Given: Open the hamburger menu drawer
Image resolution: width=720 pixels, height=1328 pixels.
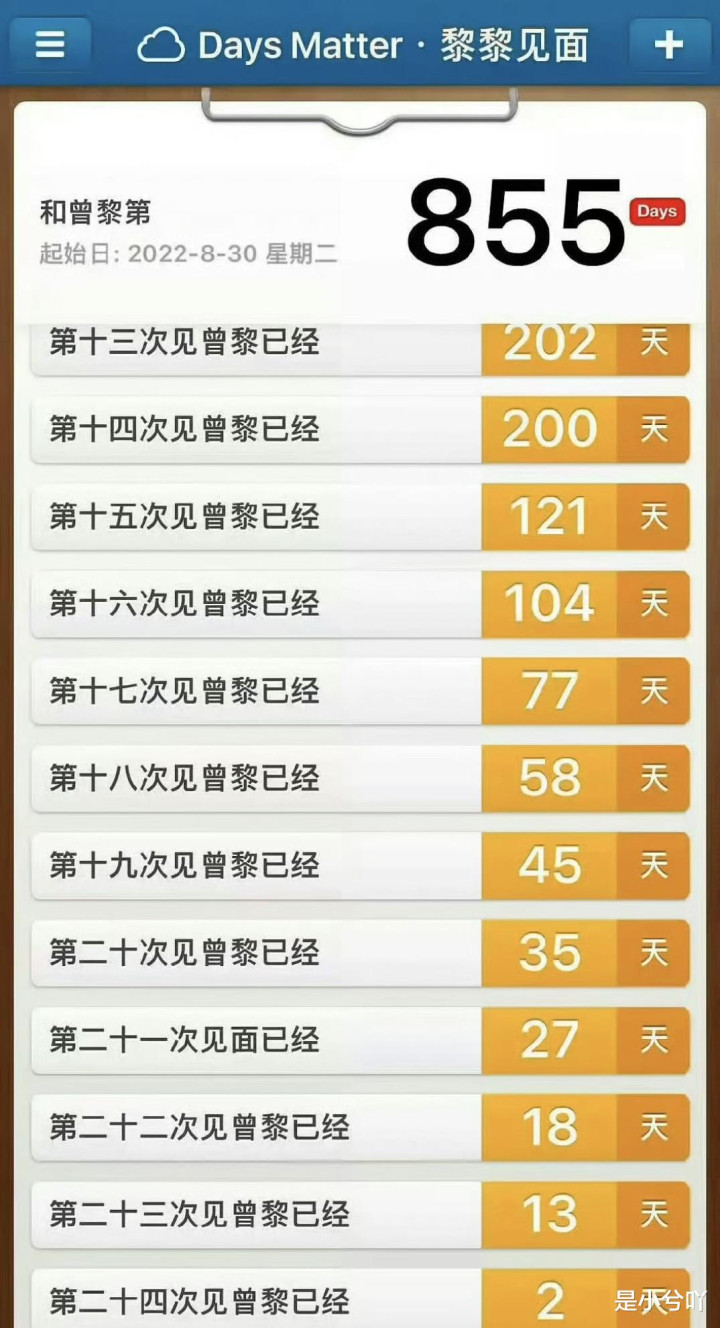Looking at the screenshot, I should click(50, 45).
